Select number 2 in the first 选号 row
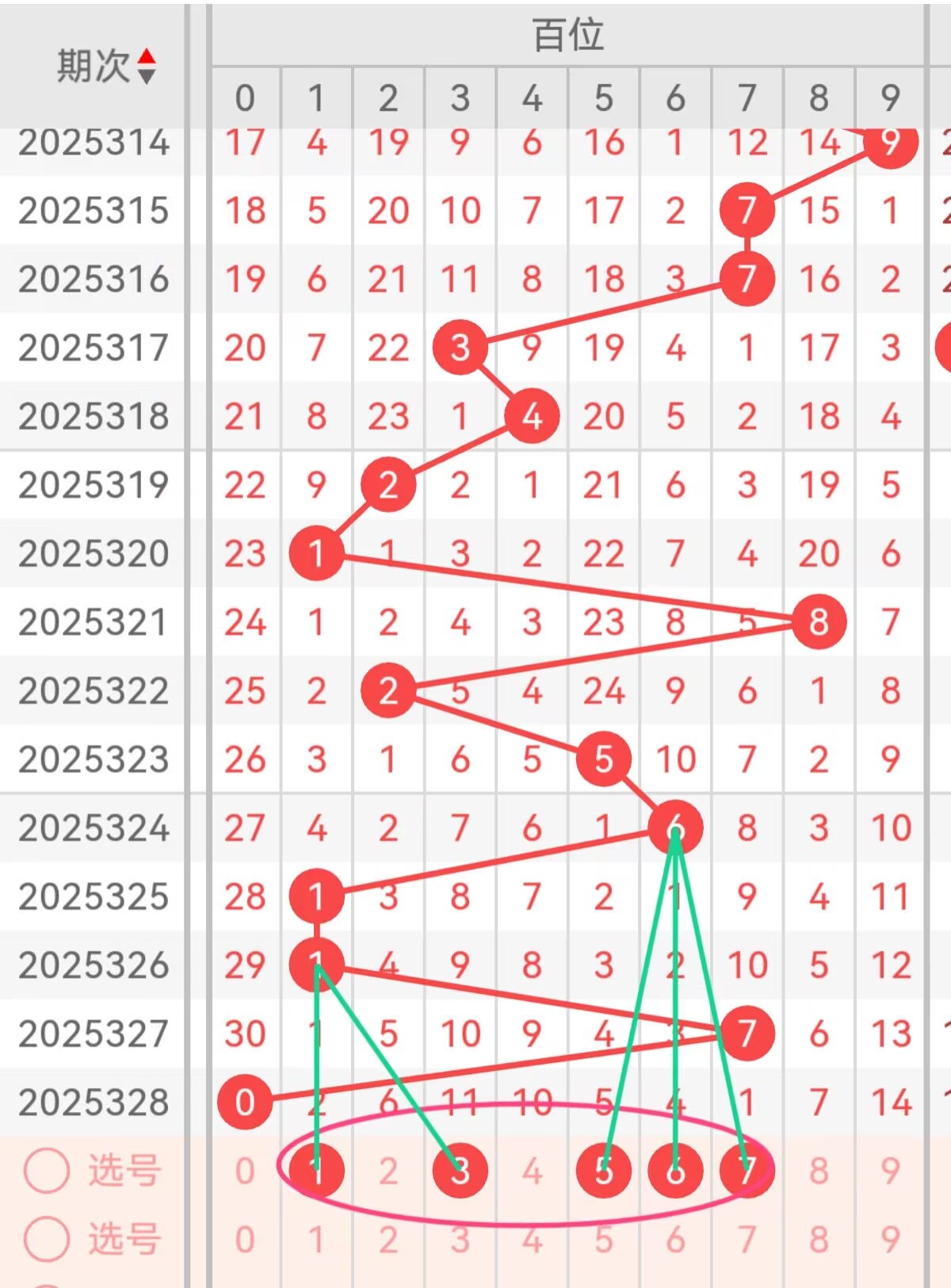 coord(388,1171)
